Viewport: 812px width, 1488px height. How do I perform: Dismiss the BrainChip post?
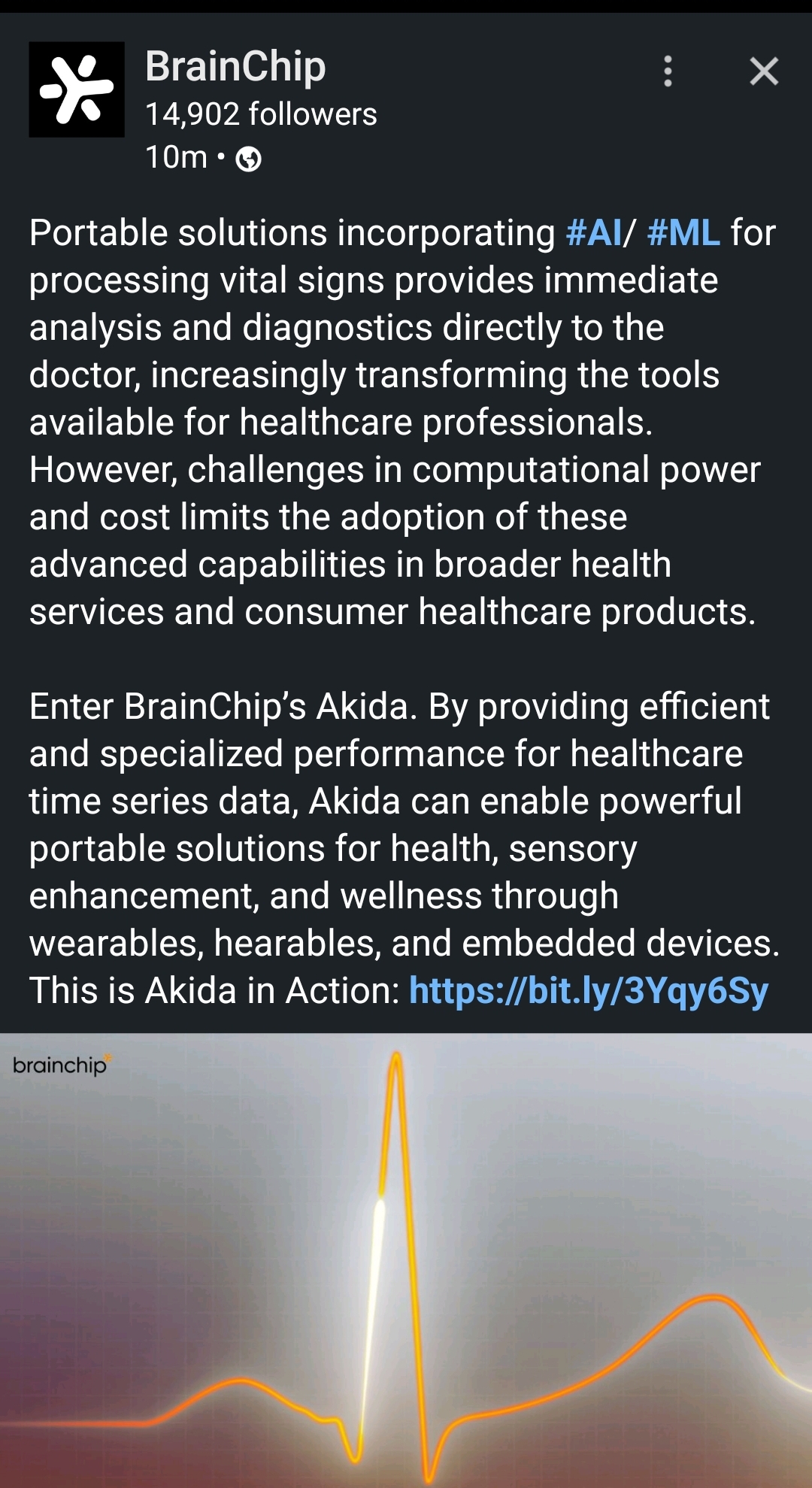coord(764,71)
